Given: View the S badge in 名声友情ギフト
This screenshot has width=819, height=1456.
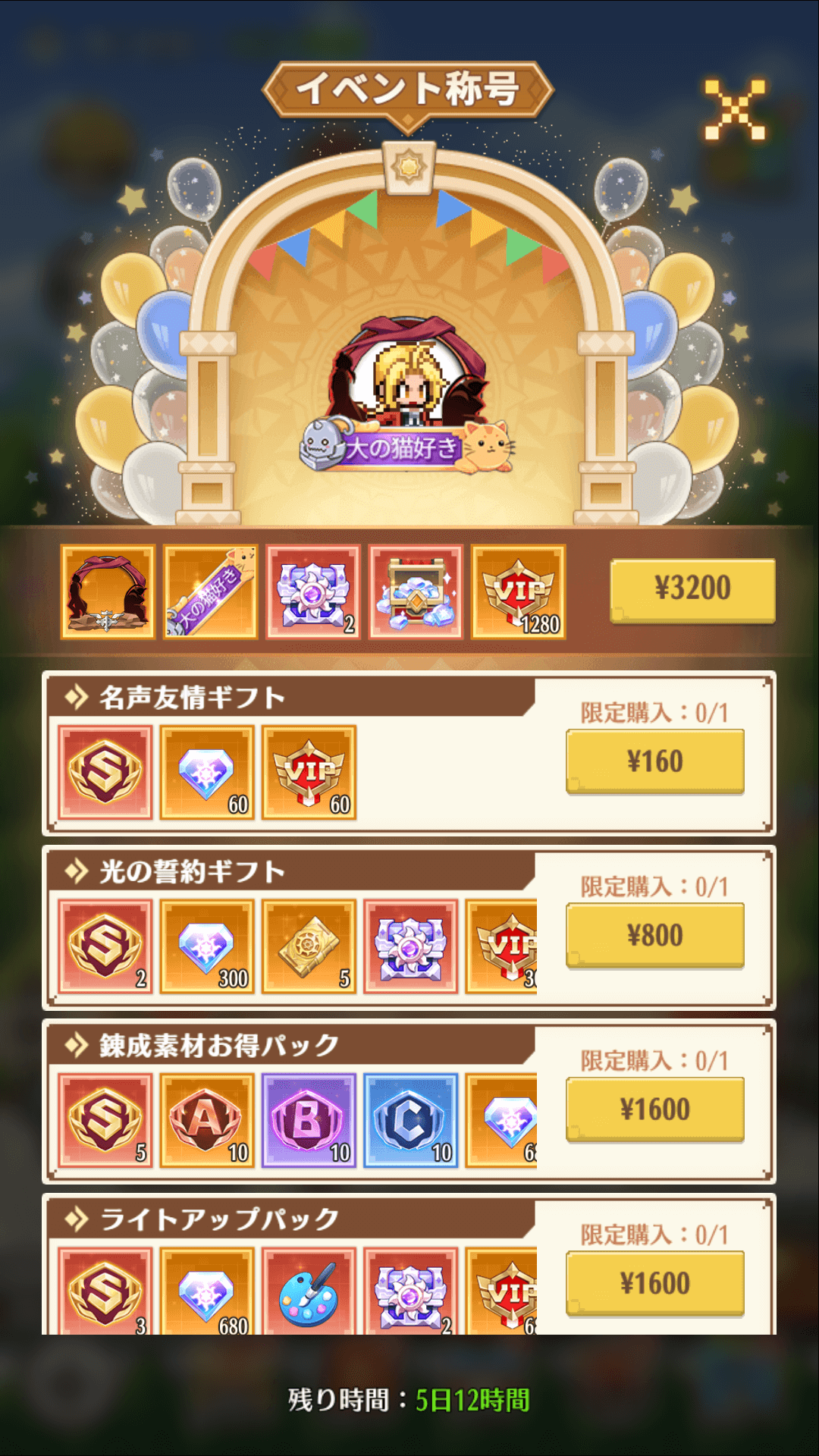Looking at the screenshot, I should click(x=105, y=772).
